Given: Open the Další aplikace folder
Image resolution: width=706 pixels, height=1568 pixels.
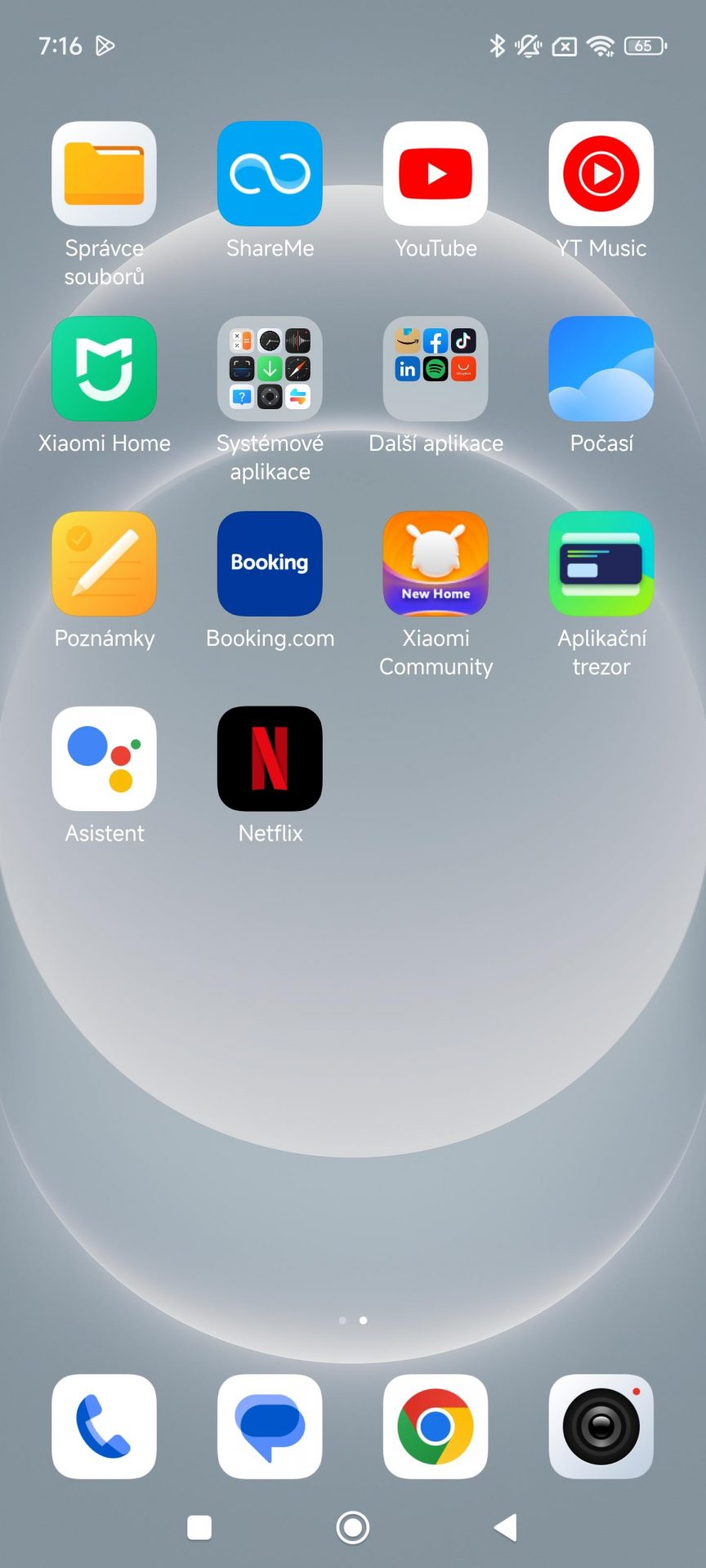Looking at the screenshot, I should (x=436, y=369).
